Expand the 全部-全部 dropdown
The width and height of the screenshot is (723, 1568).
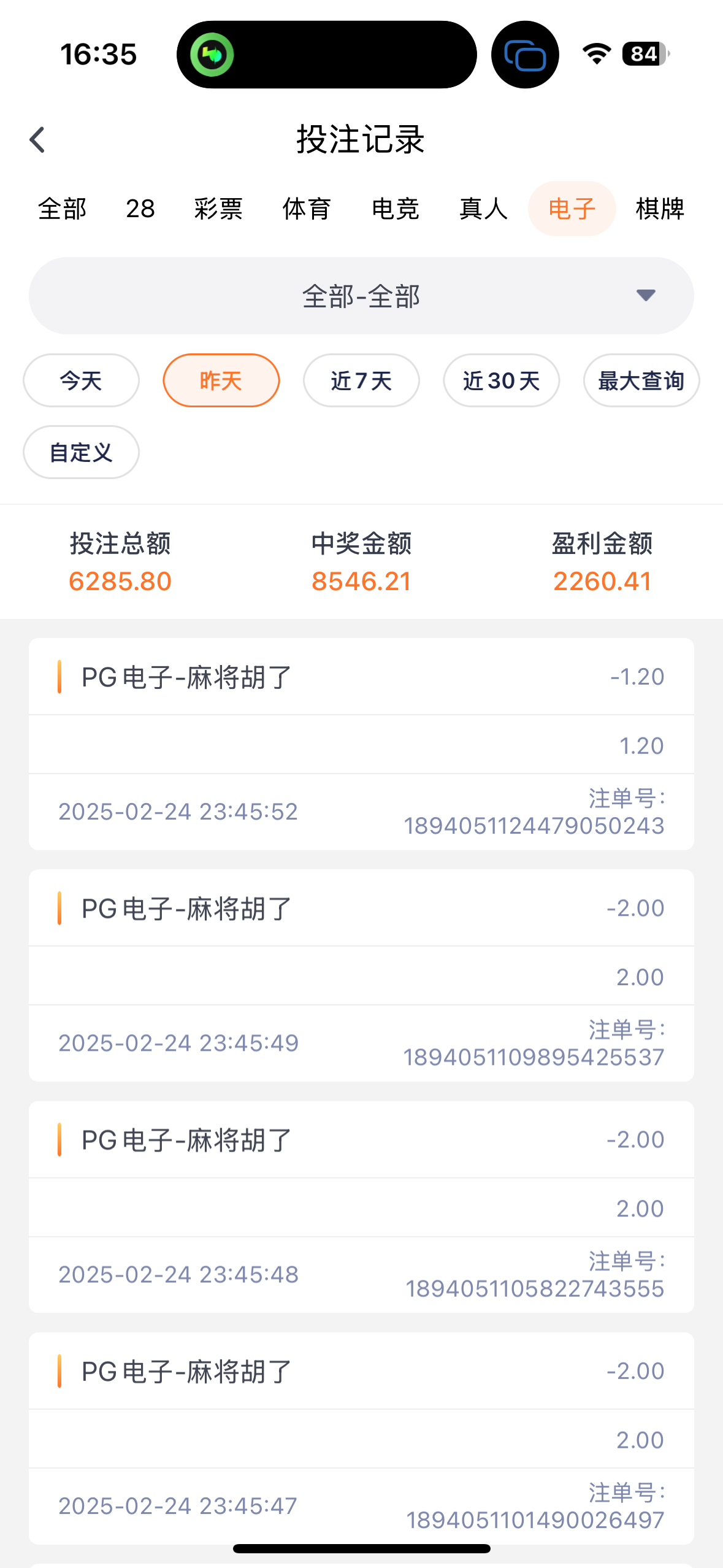click(x=361, y=296)
